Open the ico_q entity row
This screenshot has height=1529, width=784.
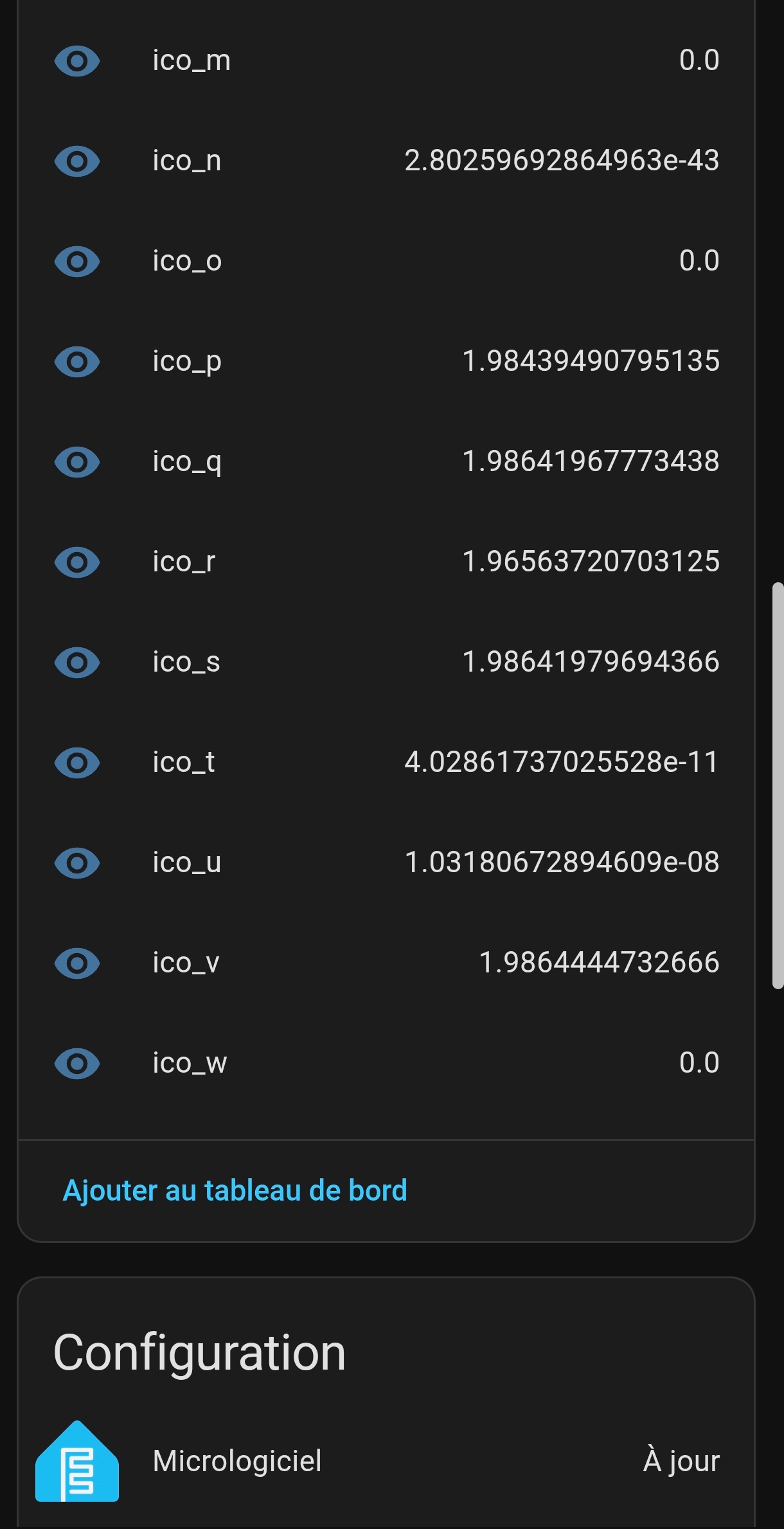pyautogui.click(x=386, y=461)
